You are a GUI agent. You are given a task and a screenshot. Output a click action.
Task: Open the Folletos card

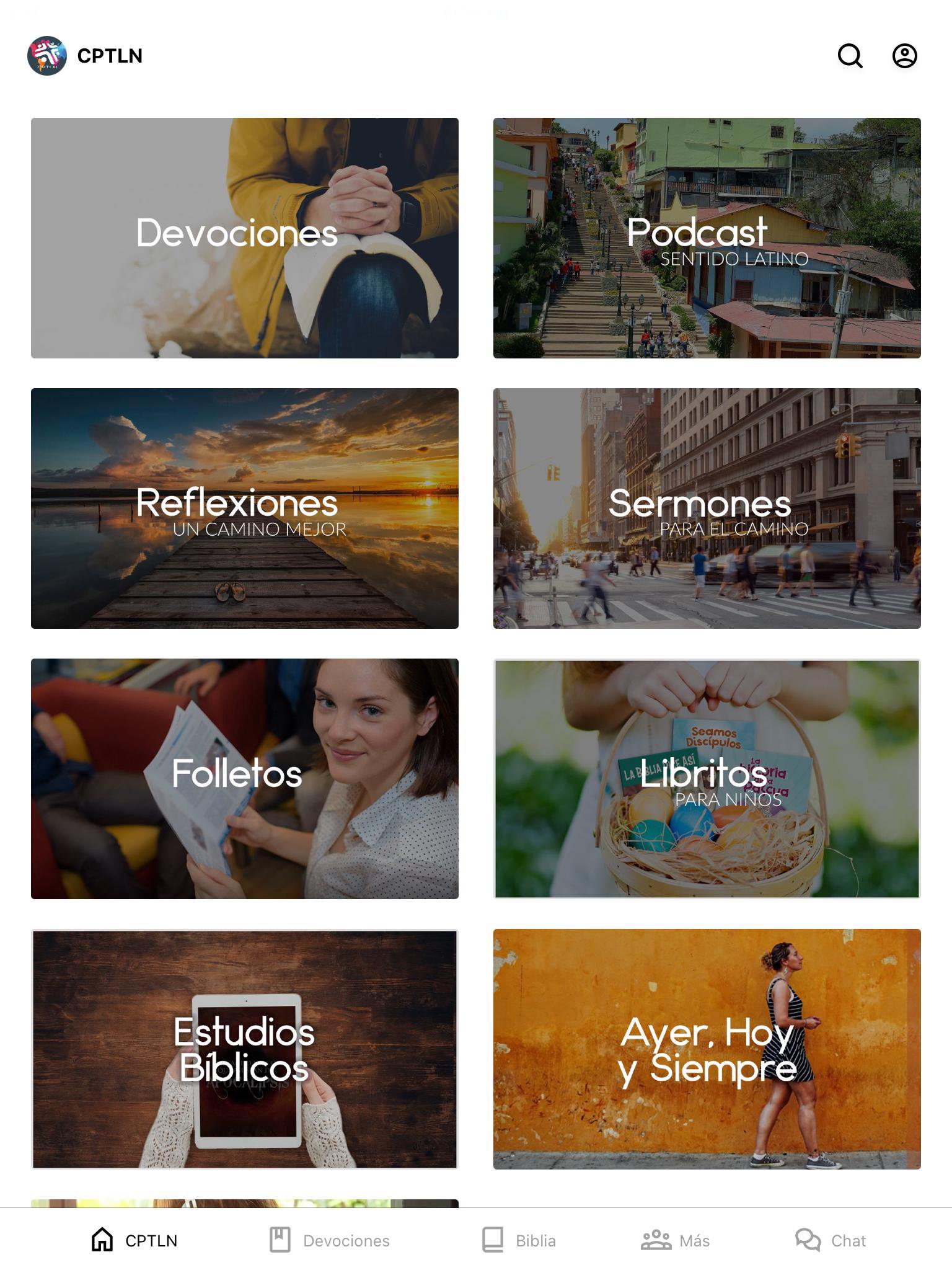[x=245, y=779]
